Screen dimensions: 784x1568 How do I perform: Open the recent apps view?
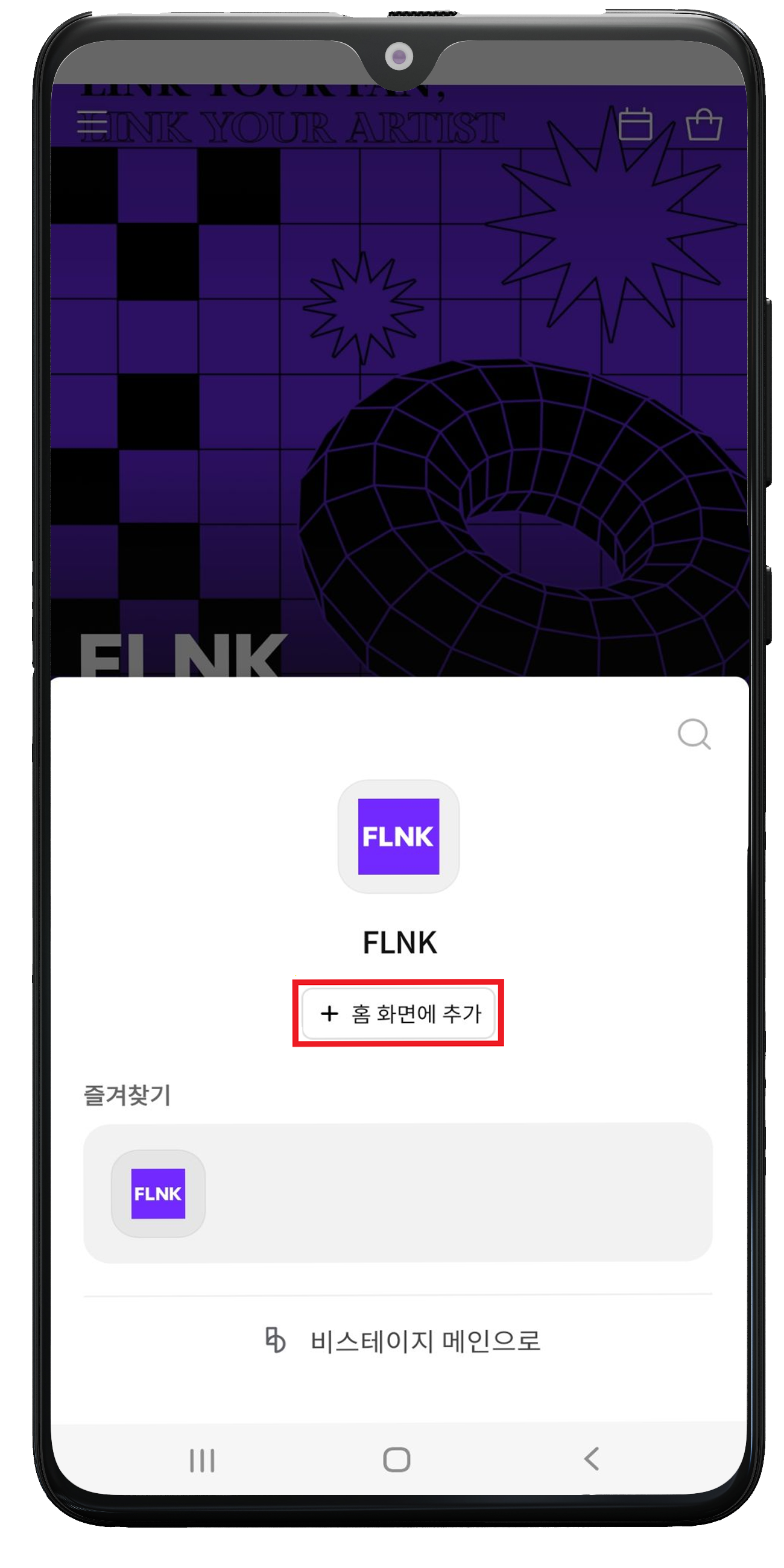point(202,1459)
